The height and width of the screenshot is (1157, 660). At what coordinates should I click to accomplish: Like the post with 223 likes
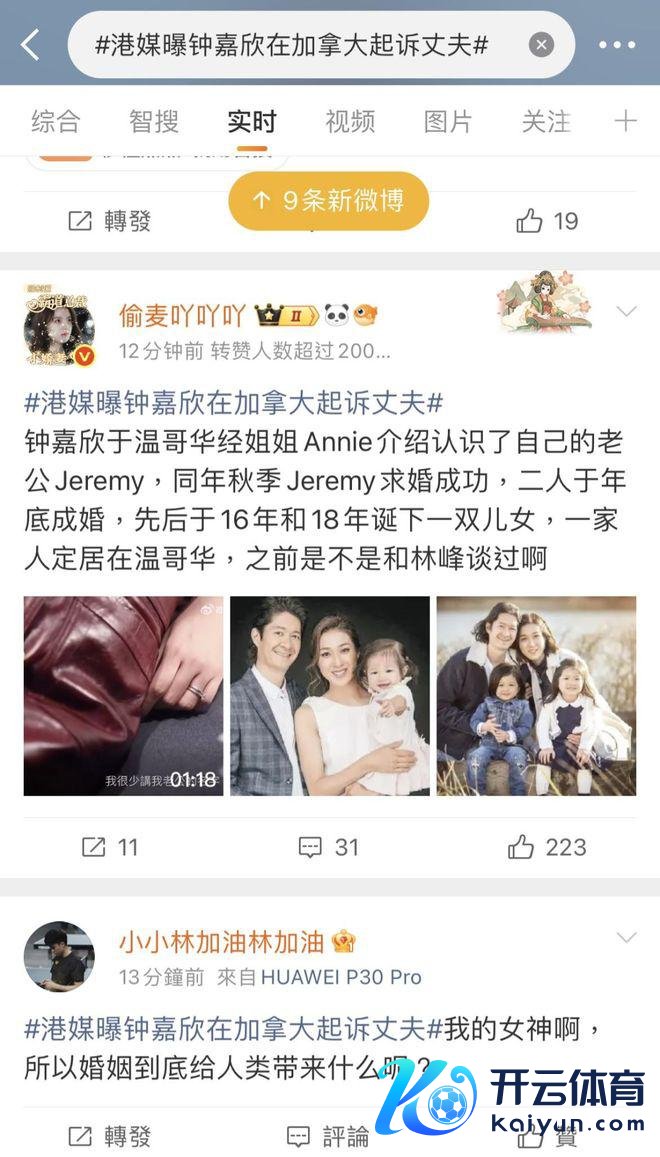546,847
